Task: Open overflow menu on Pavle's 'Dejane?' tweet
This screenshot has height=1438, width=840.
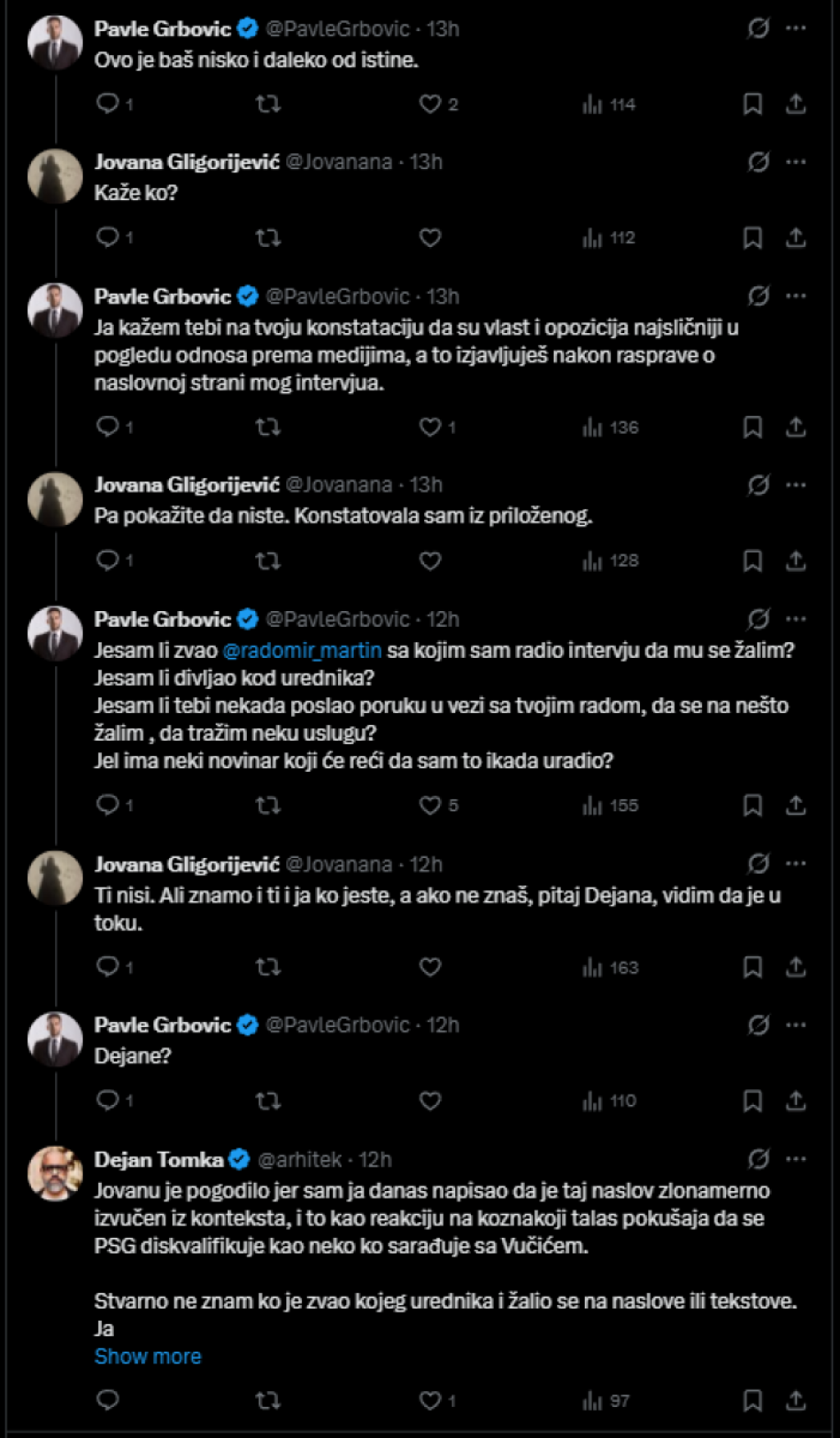Action: (x=795, y=1025)
